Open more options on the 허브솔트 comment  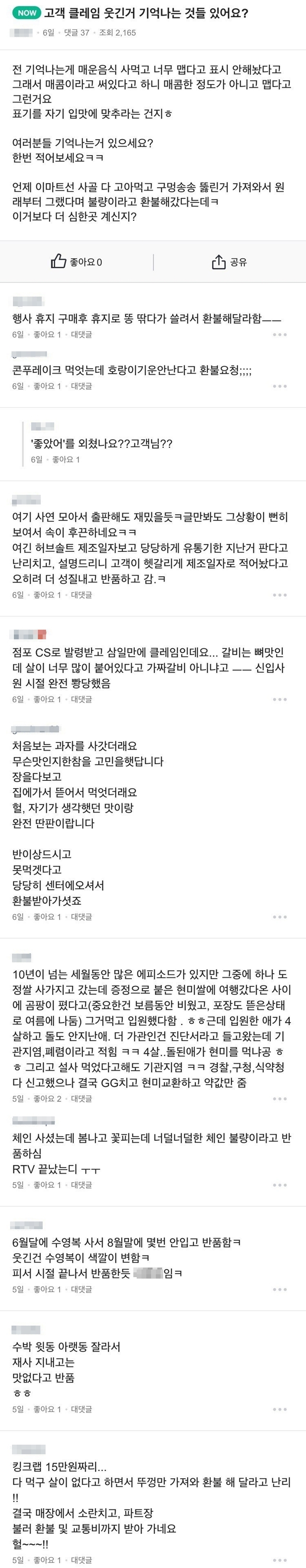(x=279, y=595)
